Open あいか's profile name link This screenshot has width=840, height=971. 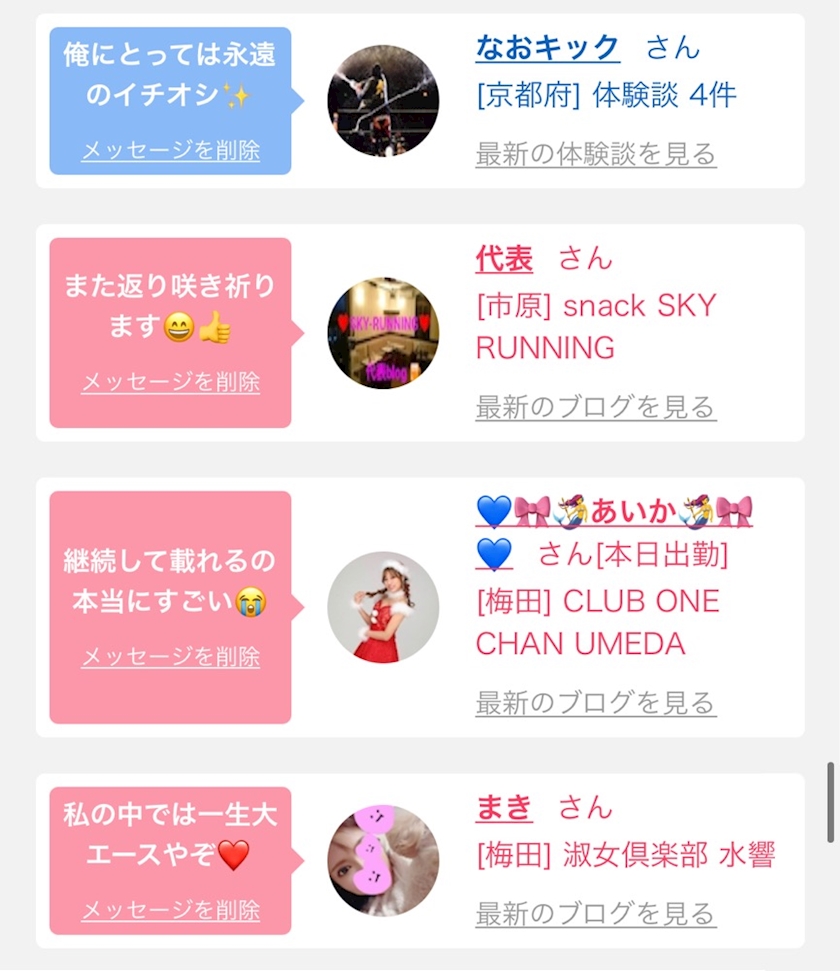tap(614, 531)
